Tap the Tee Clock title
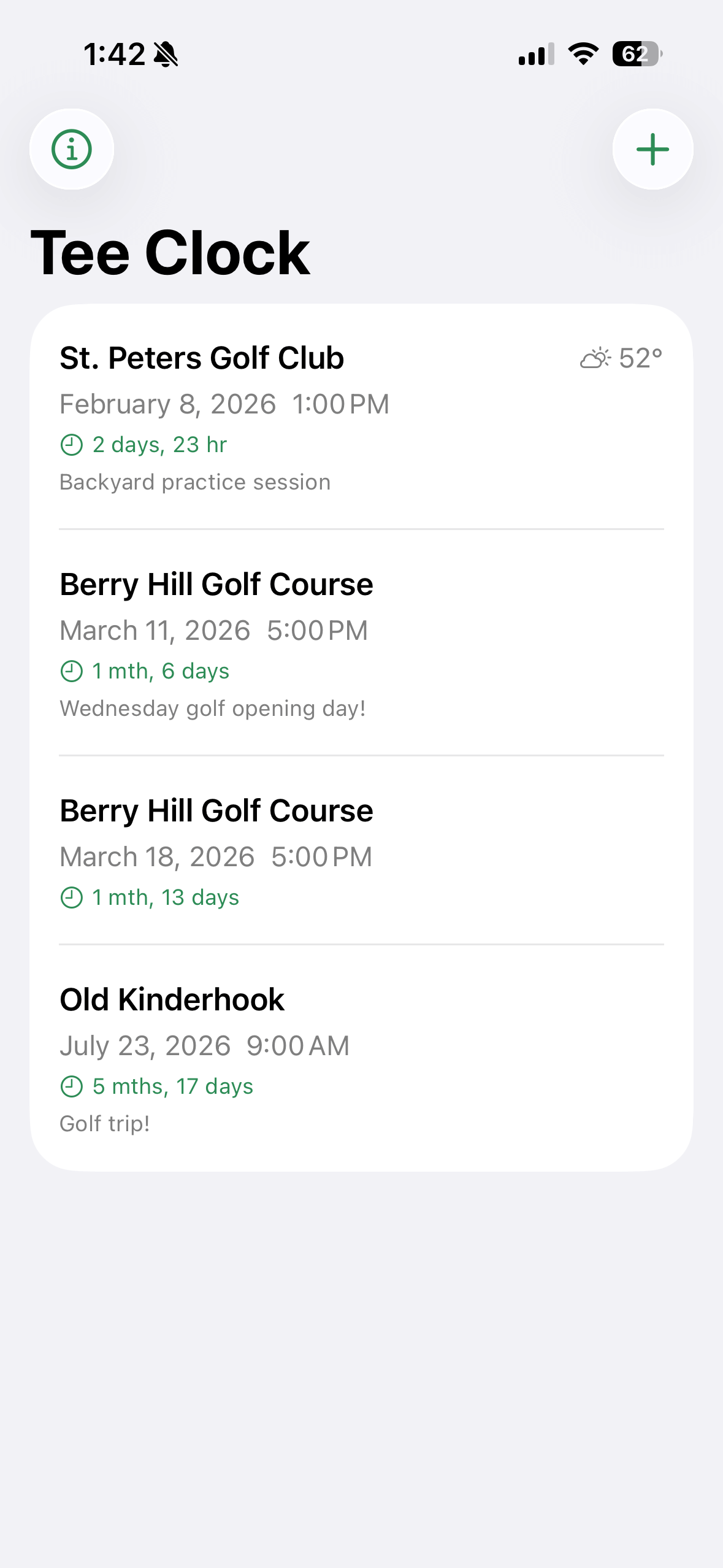Image resolution: width=723 pixels, height=1568 pixels. (172, 252)
